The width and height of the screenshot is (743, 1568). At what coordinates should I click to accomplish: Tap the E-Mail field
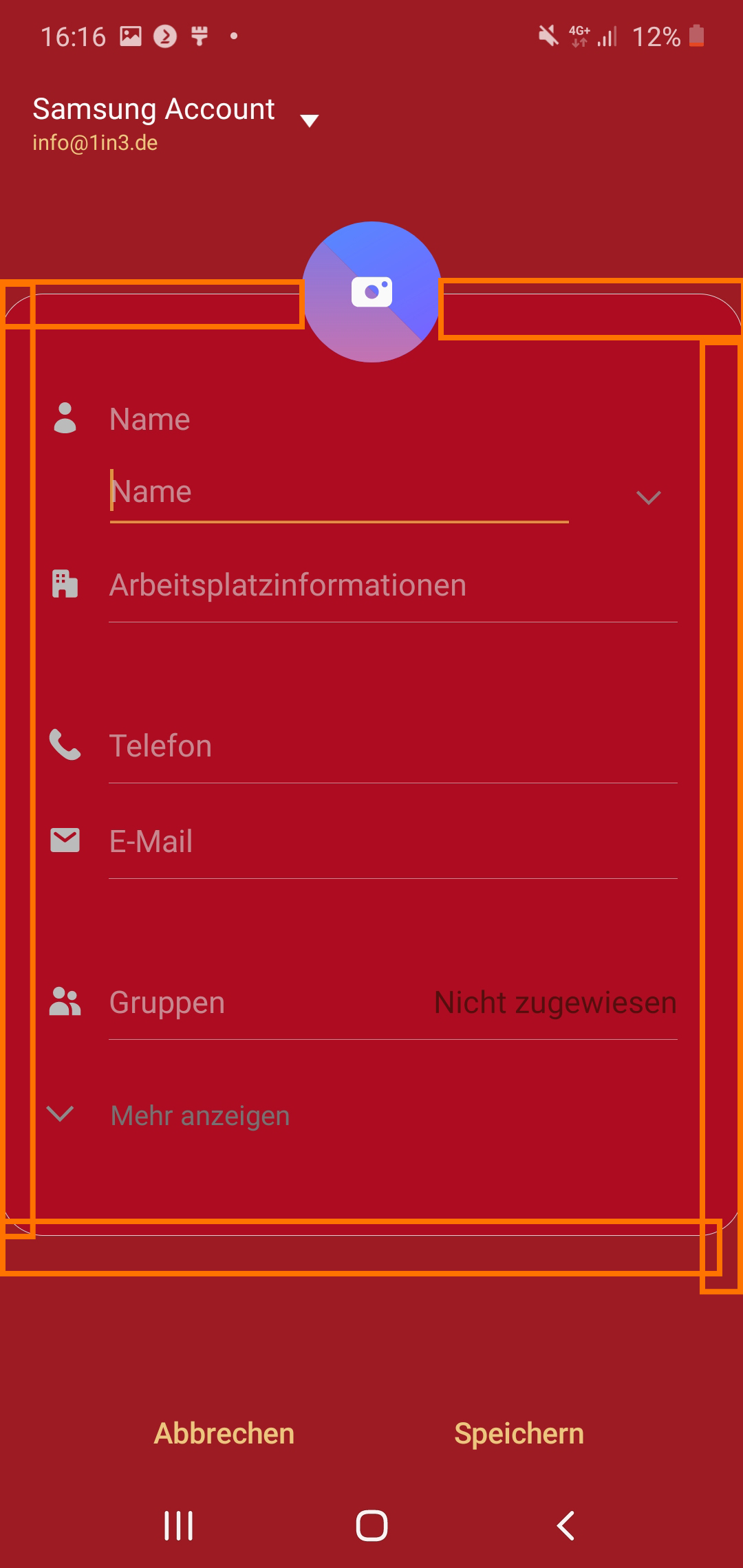(x=393, y=842)
